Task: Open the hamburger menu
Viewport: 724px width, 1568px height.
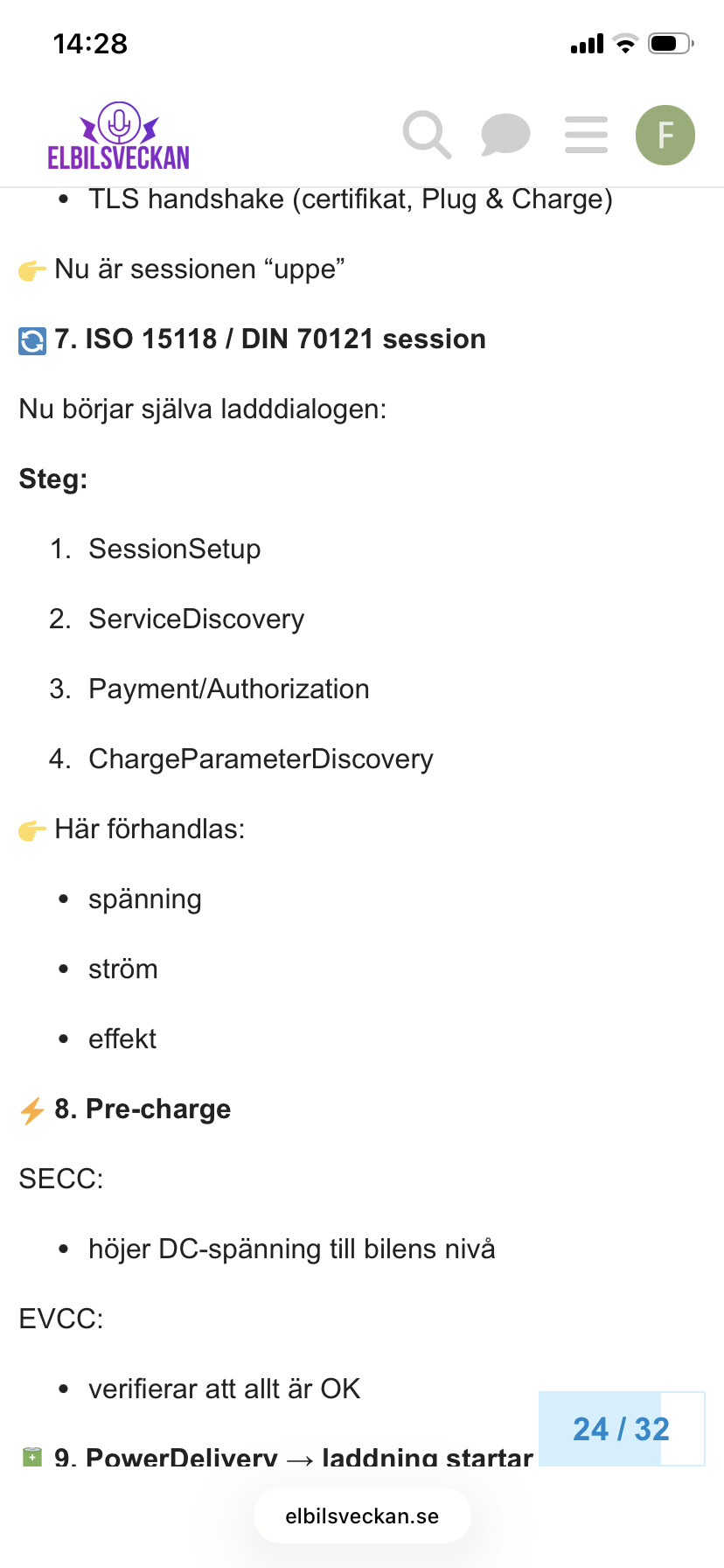Action: click(586, 135)
